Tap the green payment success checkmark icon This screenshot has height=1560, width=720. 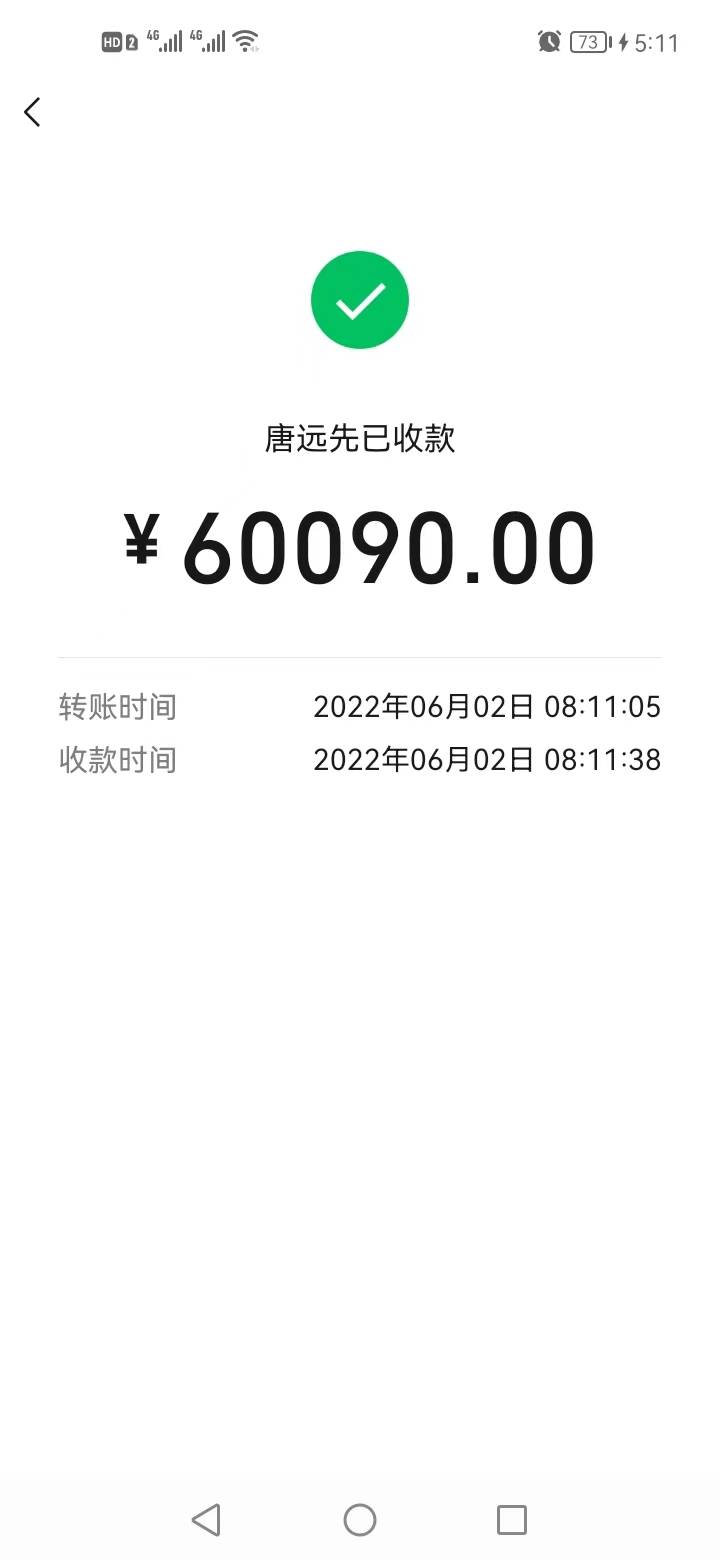[x=360, y=300]
